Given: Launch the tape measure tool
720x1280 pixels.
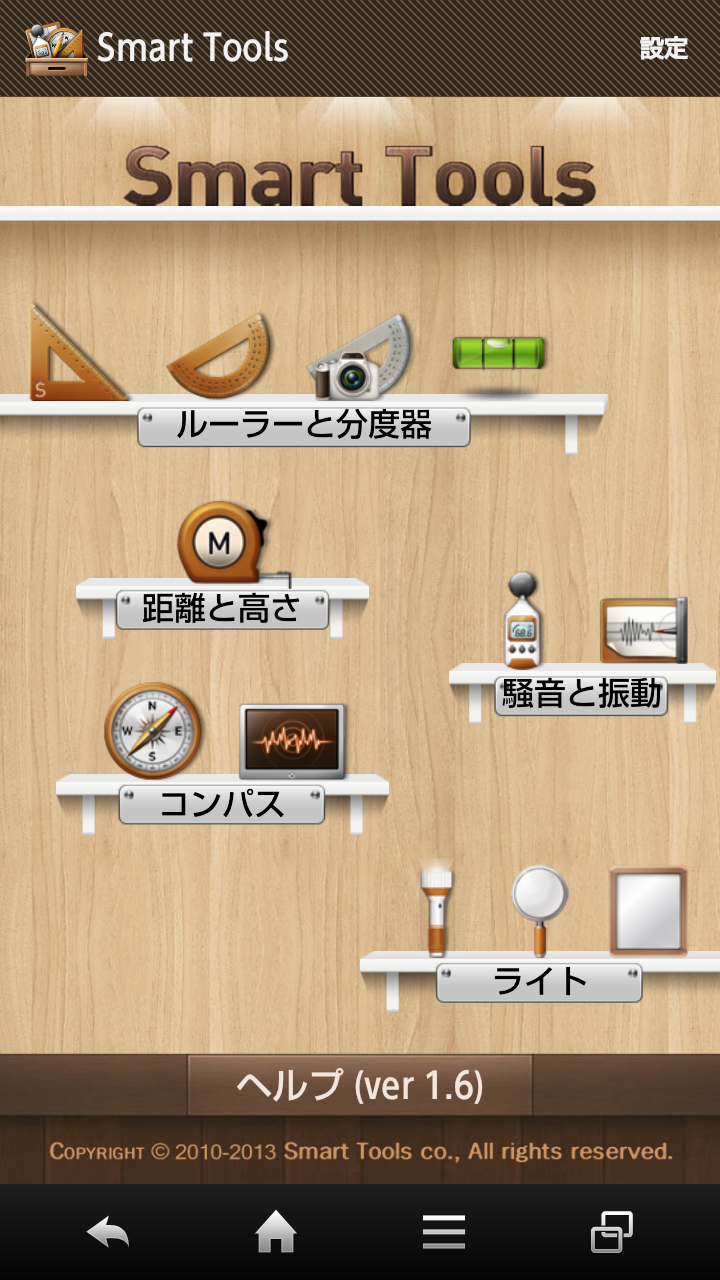Looking at the screenshot, I should (224, 543).
